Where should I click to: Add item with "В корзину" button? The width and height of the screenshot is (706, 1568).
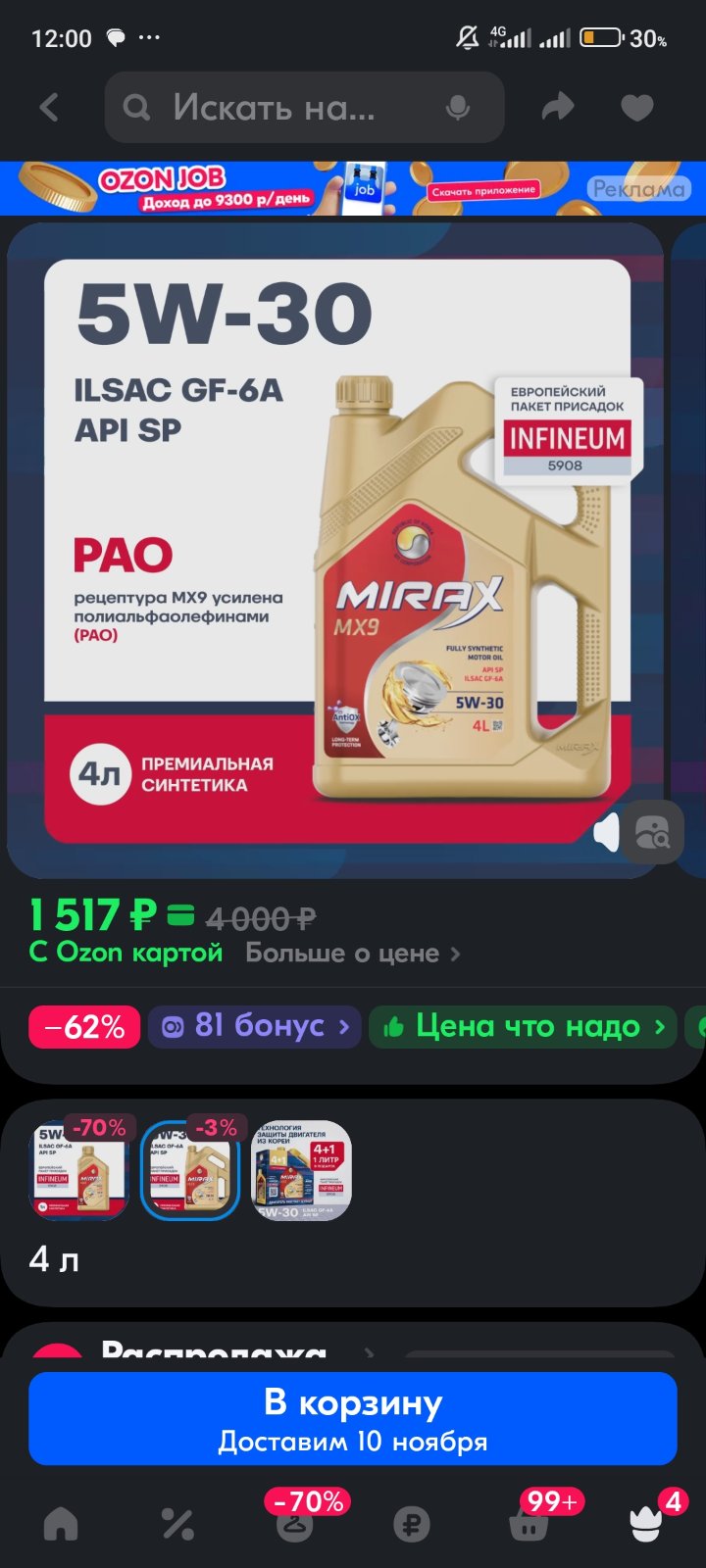(x=353, y=1419)
